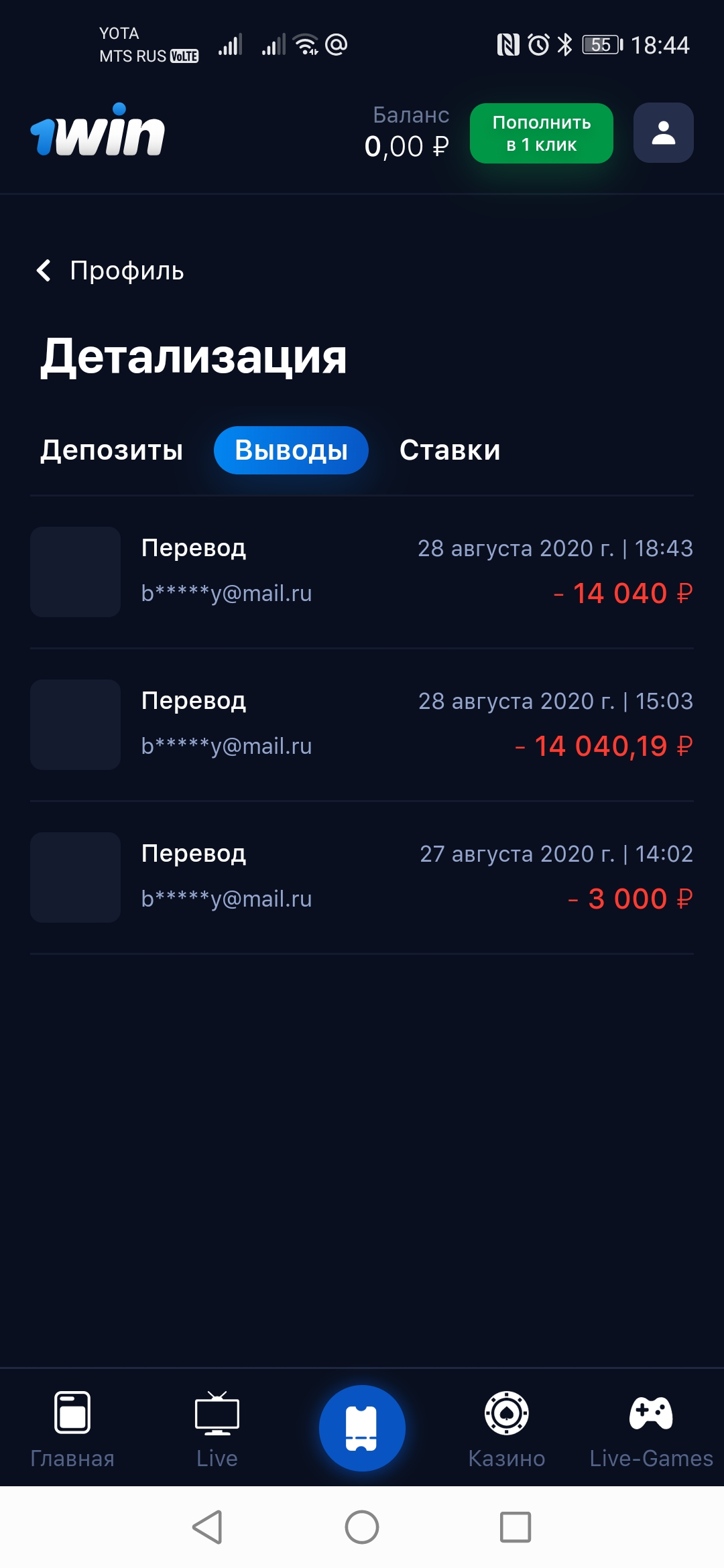Open the Live-Games tab
This screenshot has width=724, height=1568.
click(x=651, y=1429)
